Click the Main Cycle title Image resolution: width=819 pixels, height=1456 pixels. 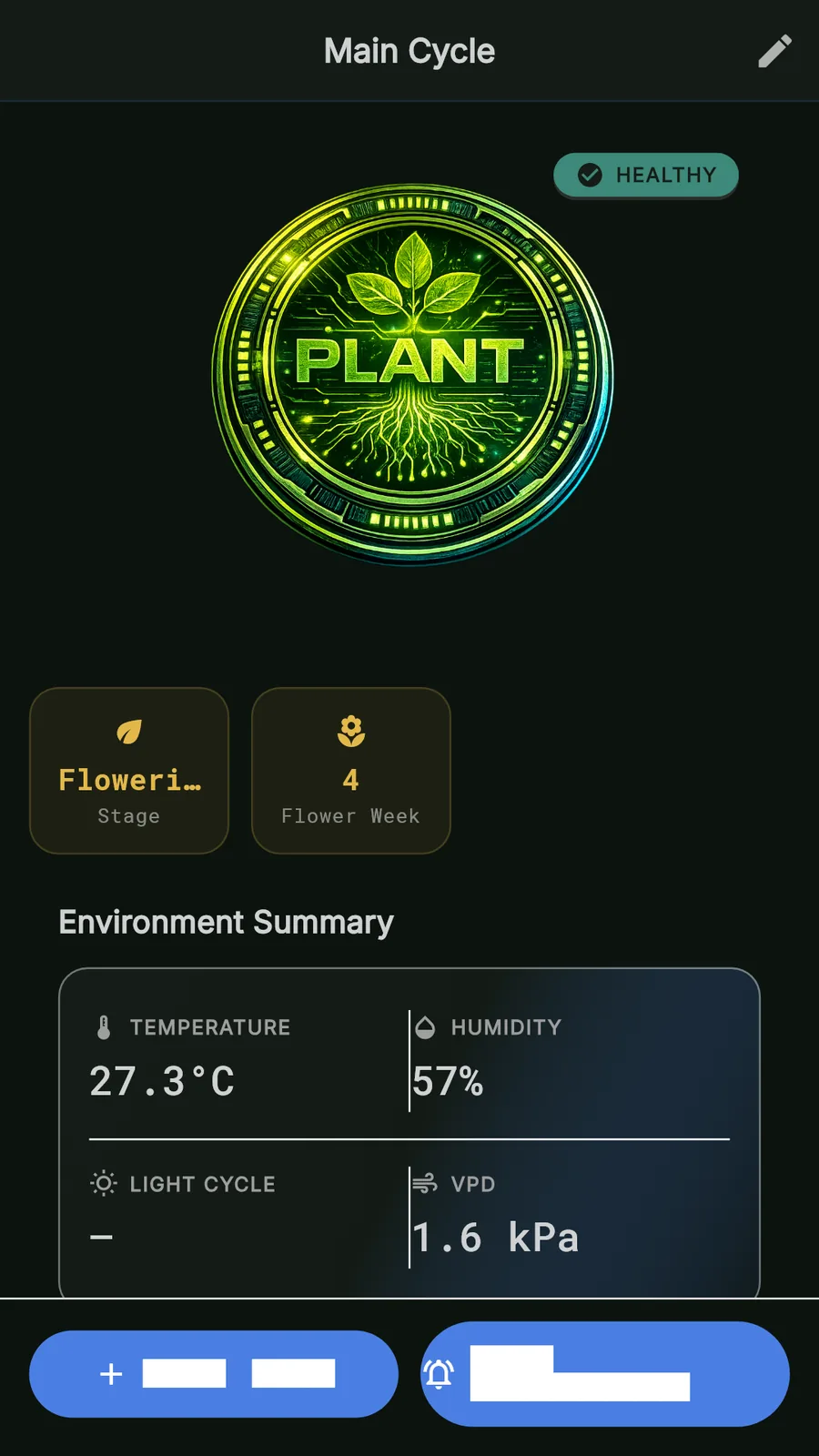[x=409, y=51]
